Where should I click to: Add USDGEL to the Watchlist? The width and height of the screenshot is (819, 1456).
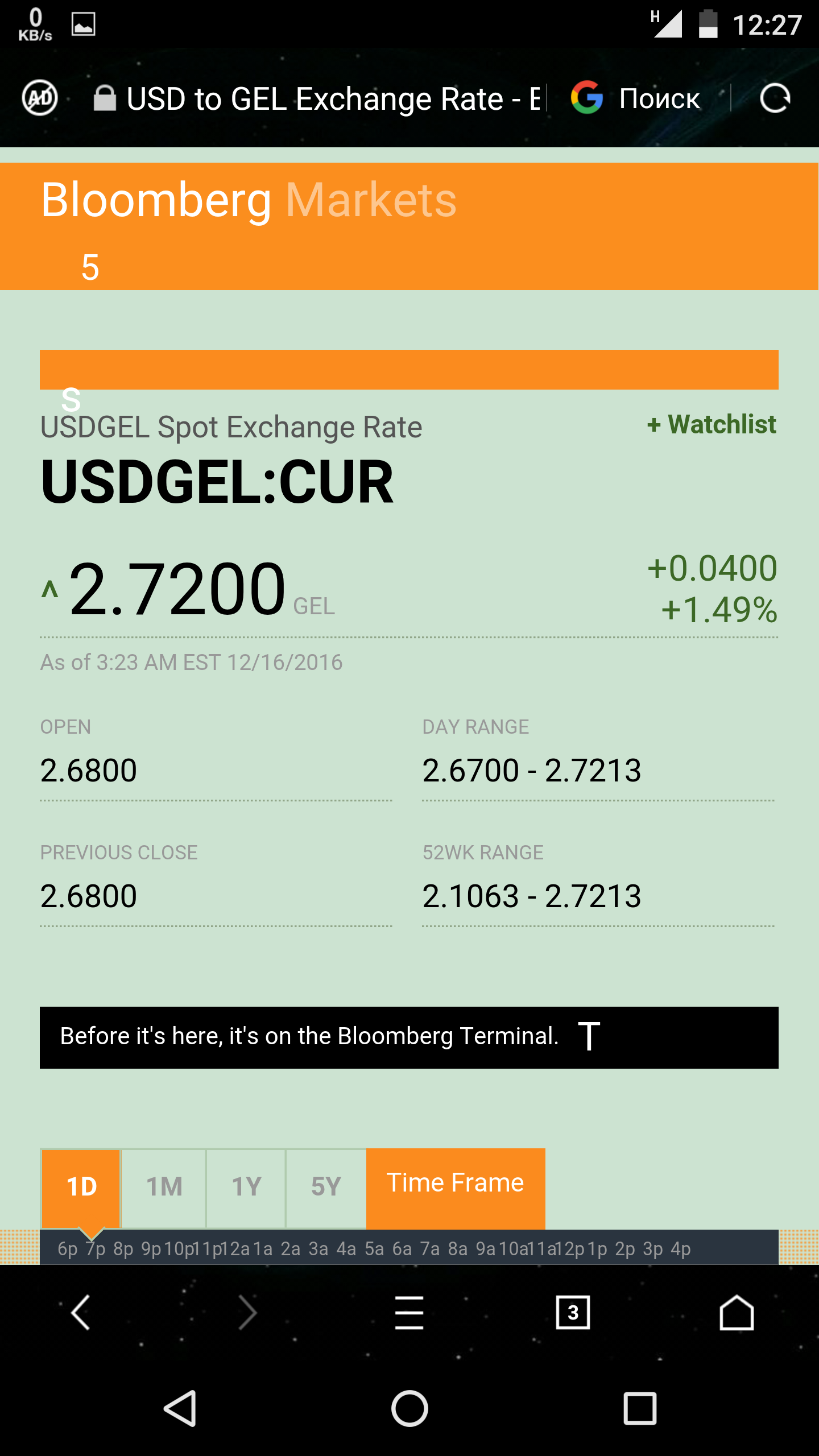tap(712, 424)
